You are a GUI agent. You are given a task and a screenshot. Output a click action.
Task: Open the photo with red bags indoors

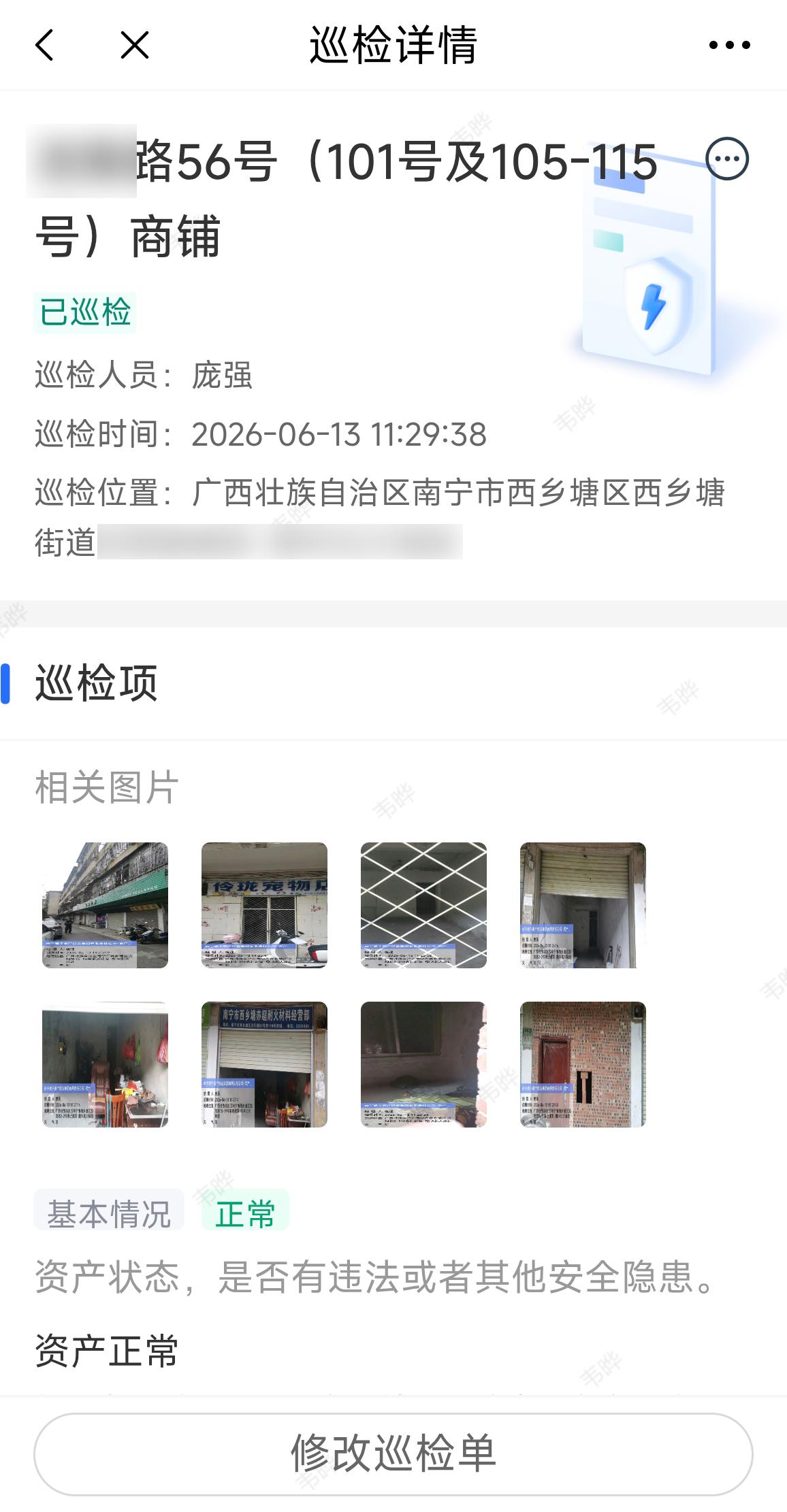click(x=105, y=1064)
